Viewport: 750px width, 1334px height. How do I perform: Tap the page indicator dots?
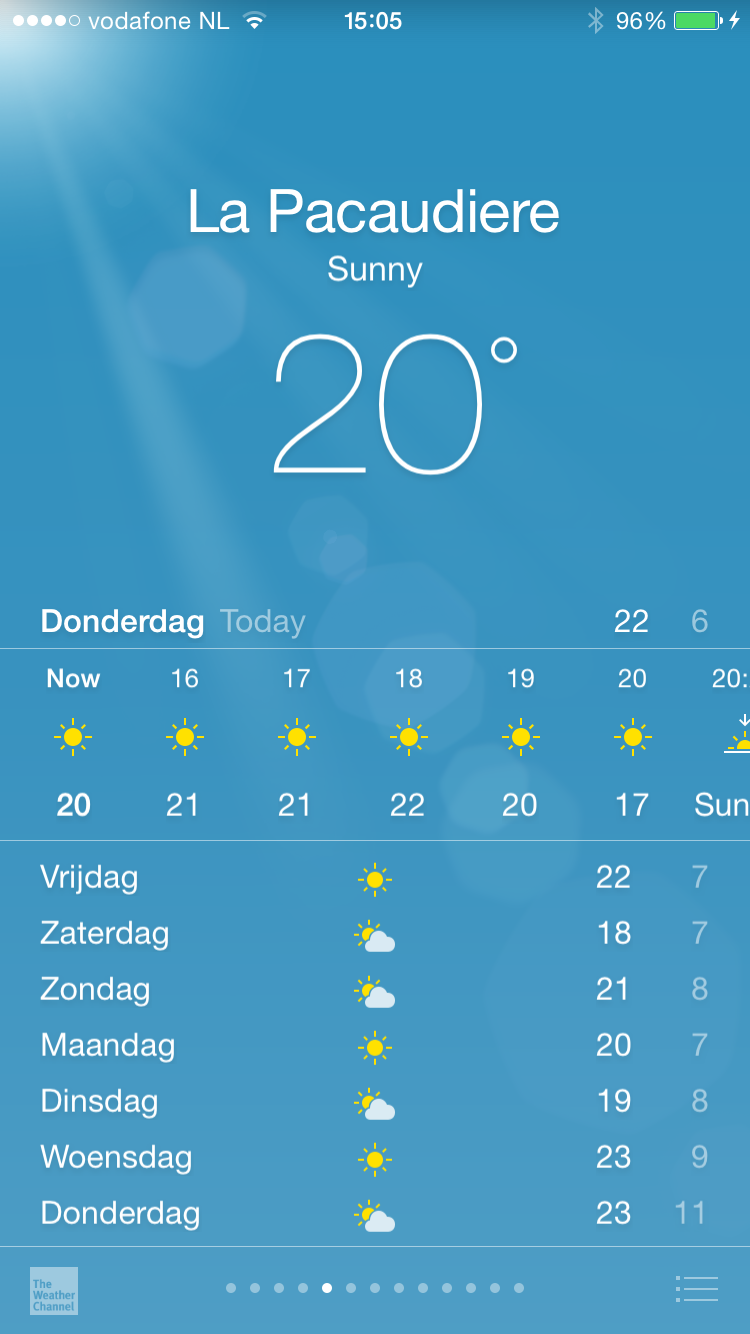pyautogui.click(x=375, y=1288)
